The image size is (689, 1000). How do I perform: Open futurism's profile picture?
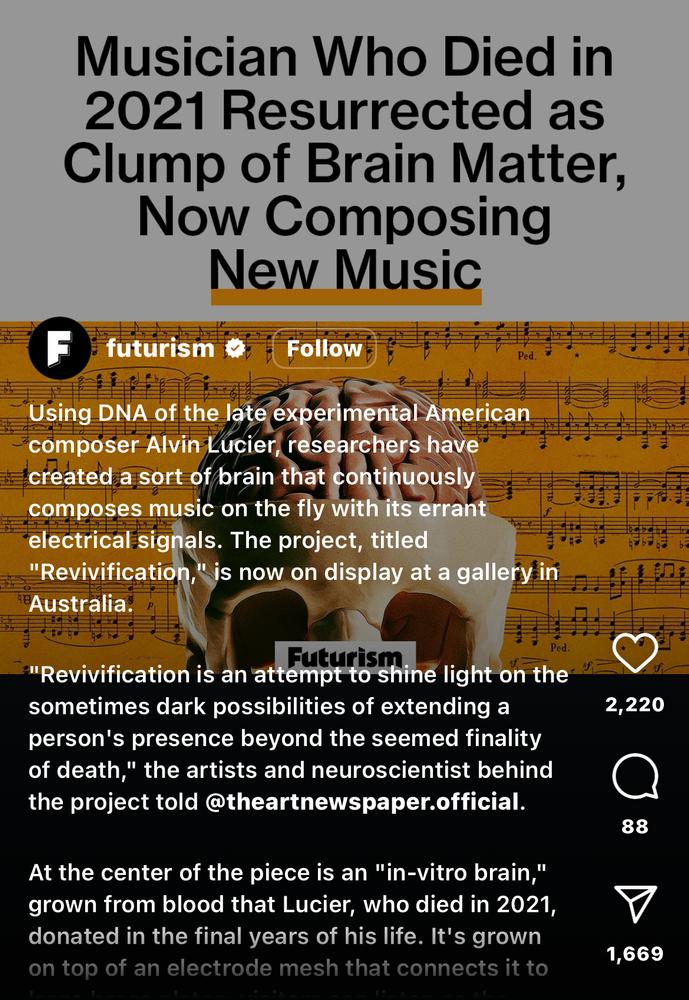[60, 349]
